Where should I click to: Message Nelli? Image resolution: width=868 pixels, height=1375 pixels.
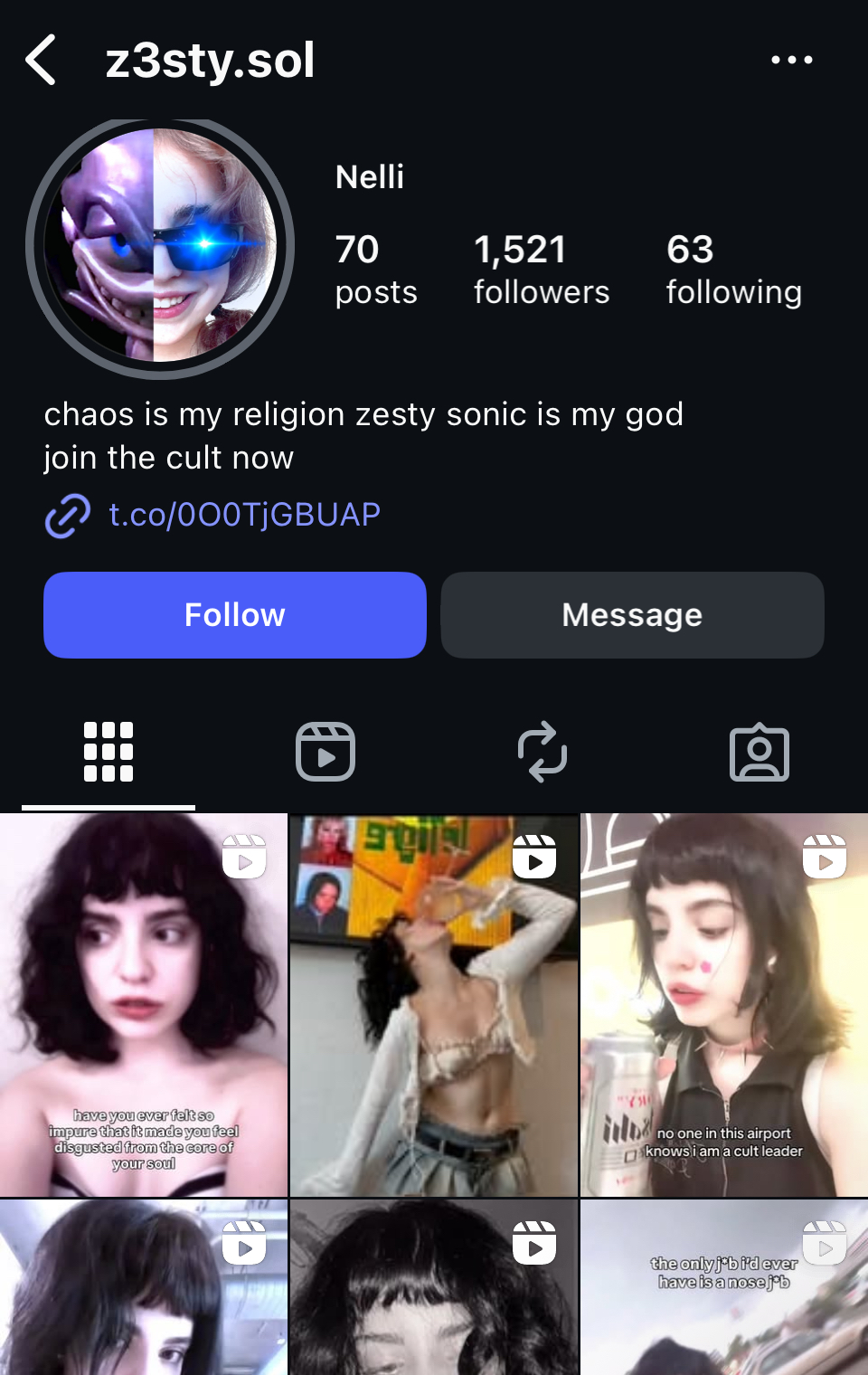coord(632,615)
